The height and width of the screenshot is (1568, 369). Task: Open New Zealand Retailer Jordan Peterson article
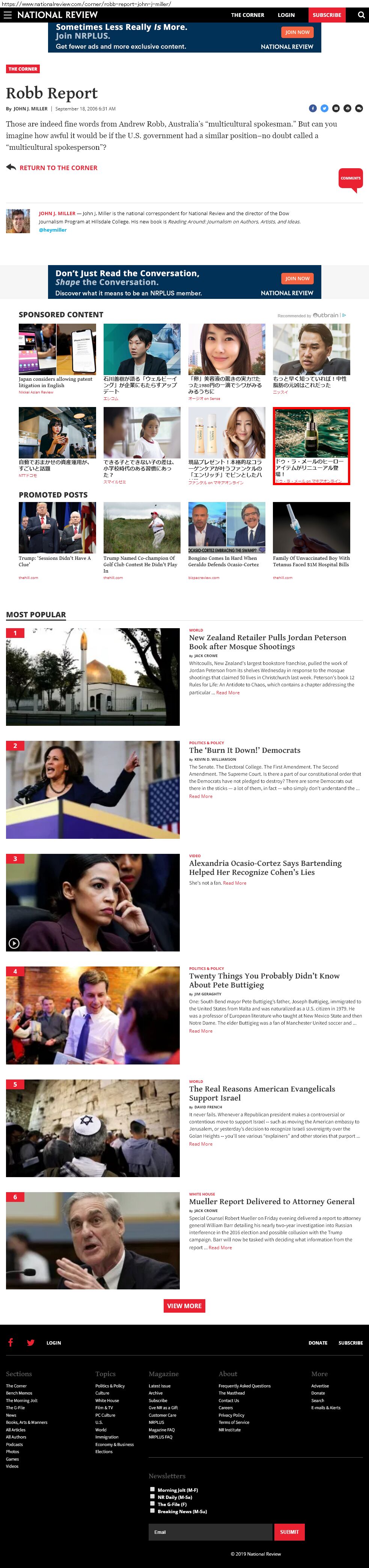[x=267, y=642]
